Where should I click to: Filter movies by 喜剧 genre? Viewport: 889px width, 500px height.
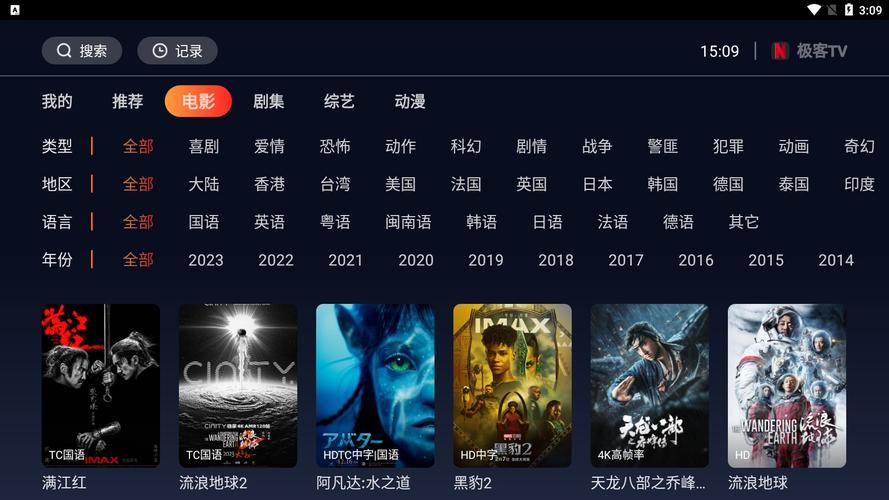(x=203, y=146)
